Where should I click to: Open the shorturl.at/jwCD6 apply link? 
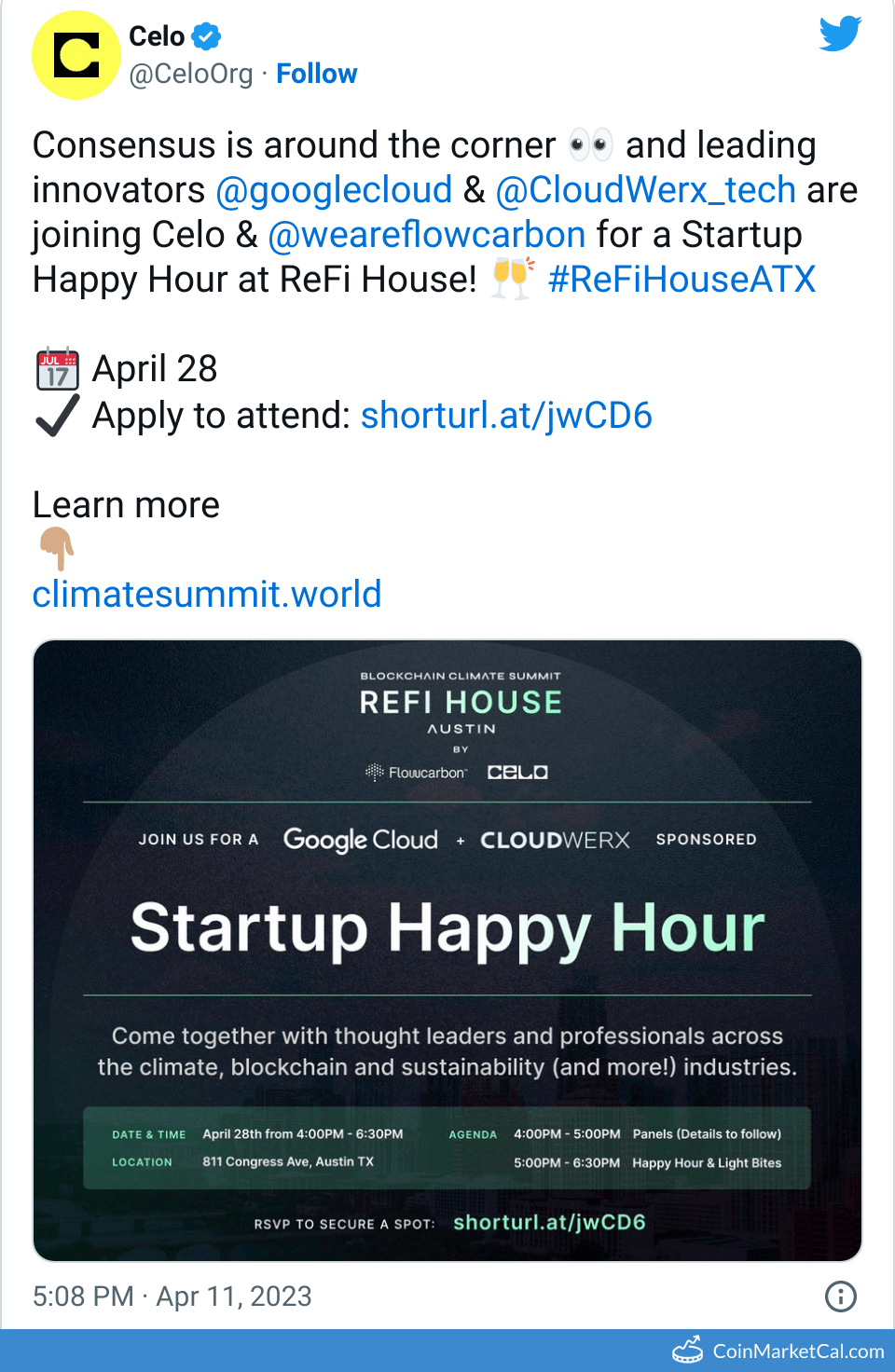(x=506, y=416)
